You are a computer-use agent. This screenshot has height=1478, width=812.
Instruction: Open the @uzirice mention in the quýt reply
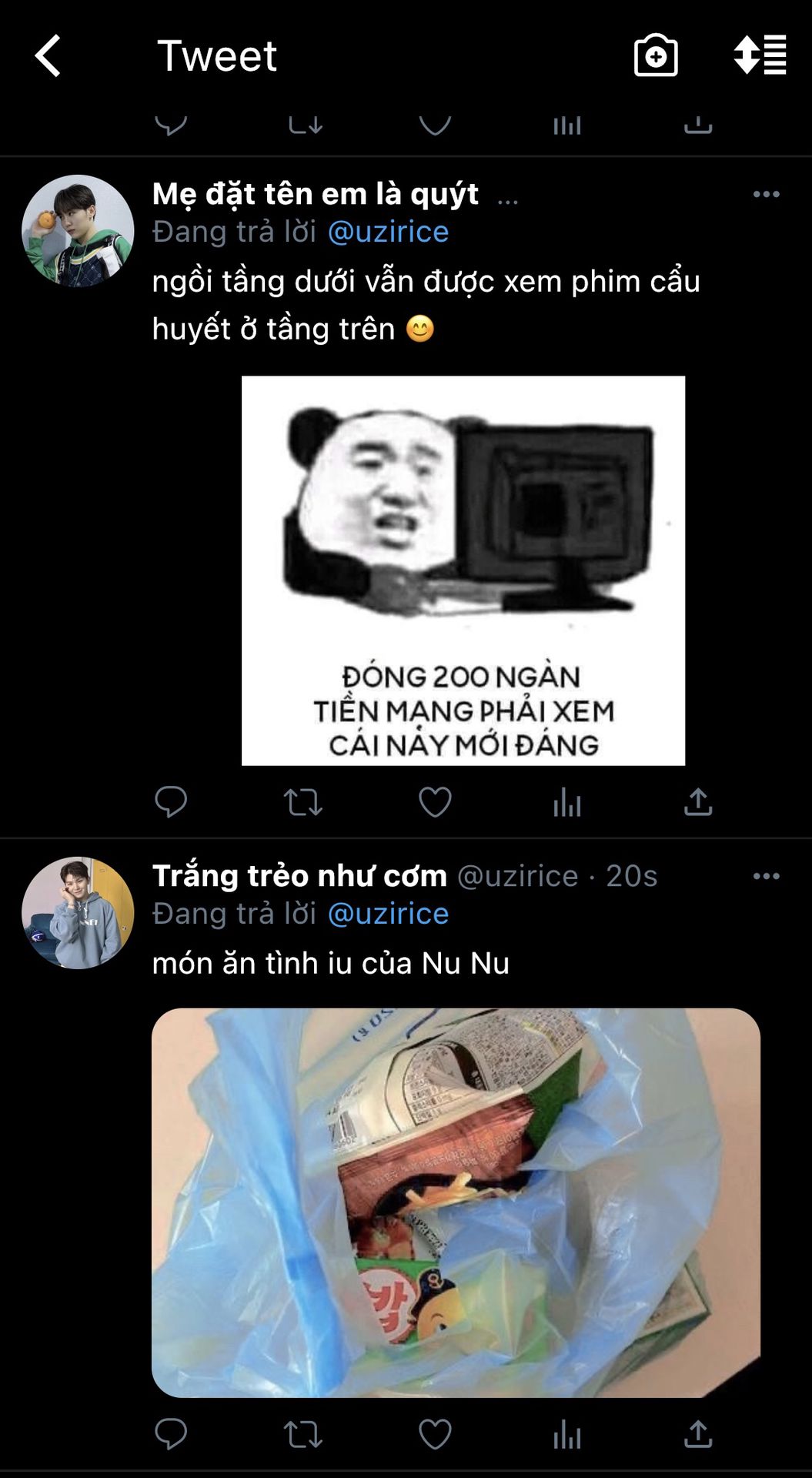pyautogui.click(x=388, y=232)
